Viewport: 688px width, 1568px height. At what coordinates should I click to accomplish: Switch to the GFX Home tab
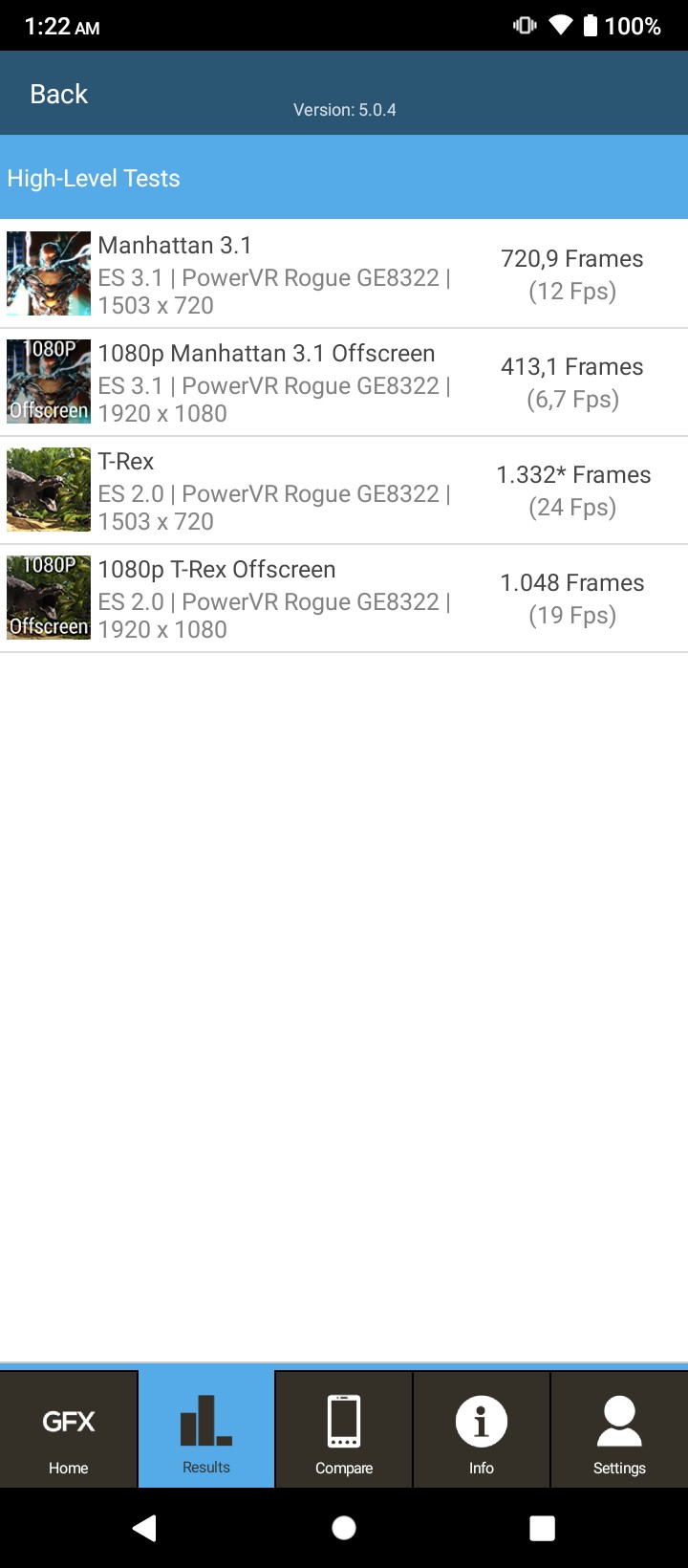(69, 1429)
